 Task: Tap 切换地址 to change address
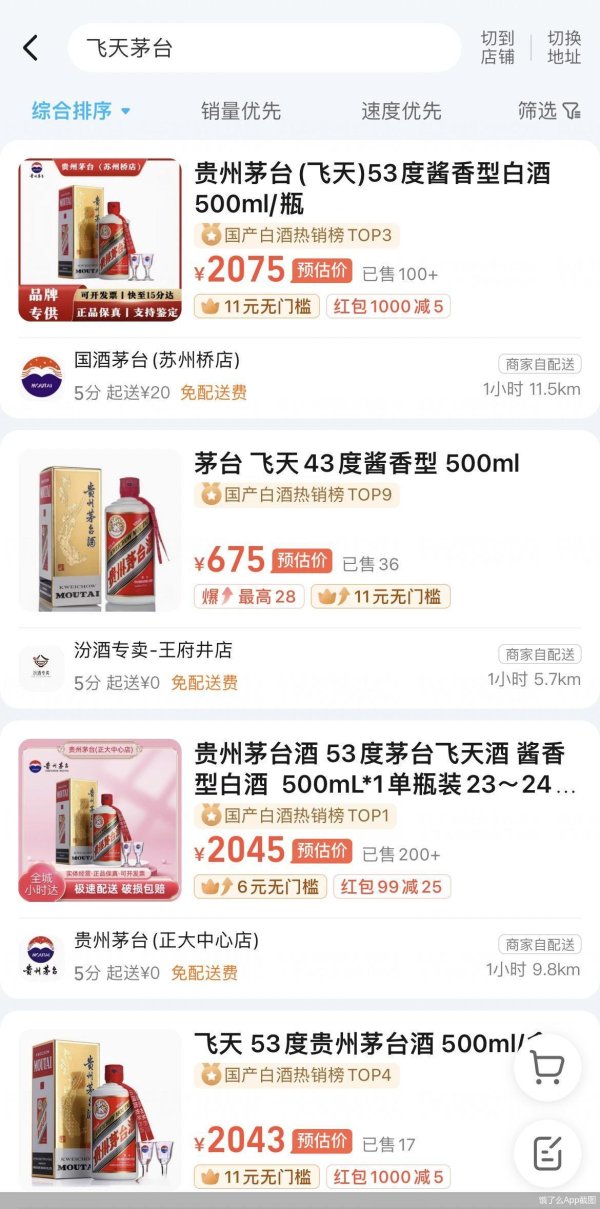click(564, 47)
